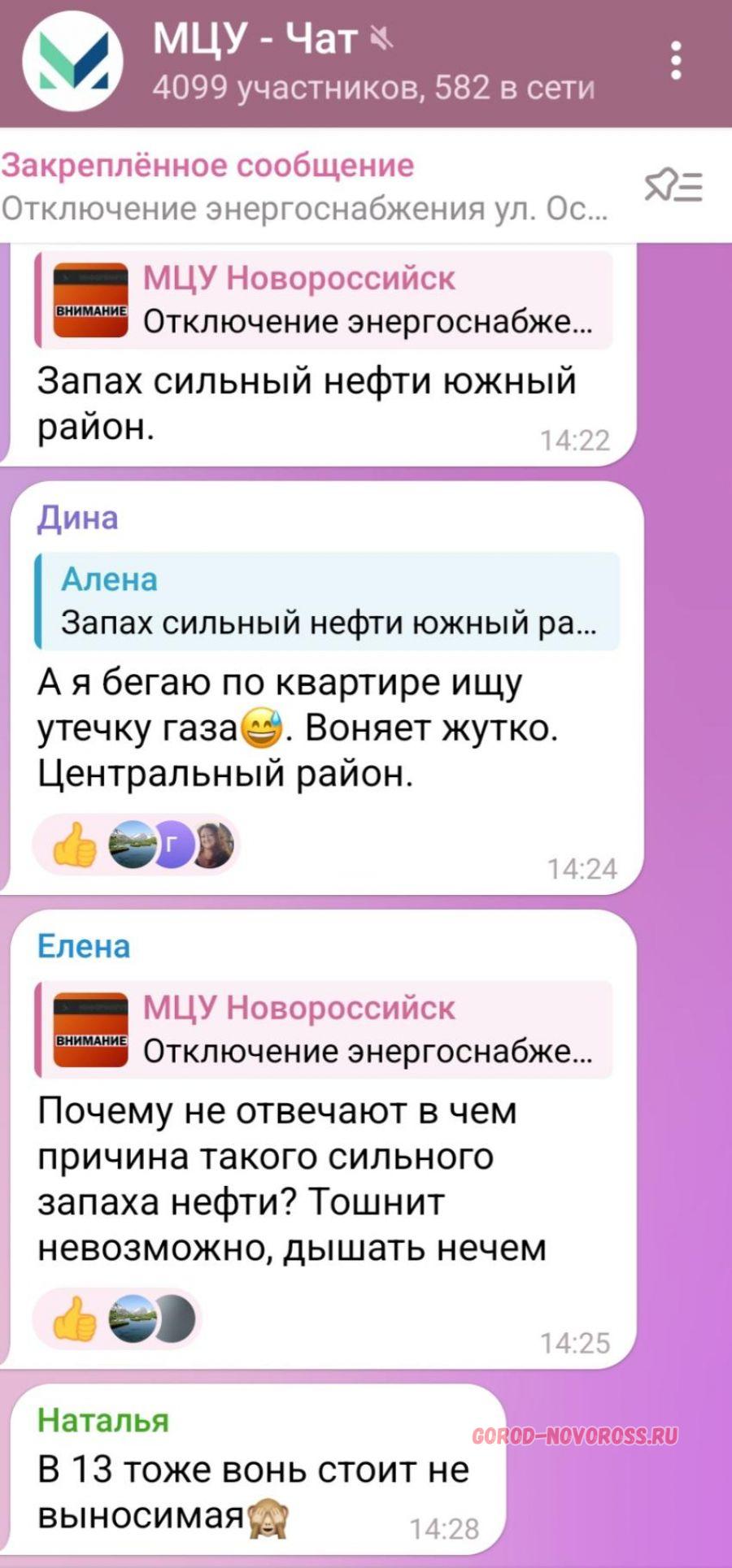The width and height of the screenshot is (732, 1568).
Task: Add a thumbs-up reaction to Дина's message
Action: click(74, 846)
